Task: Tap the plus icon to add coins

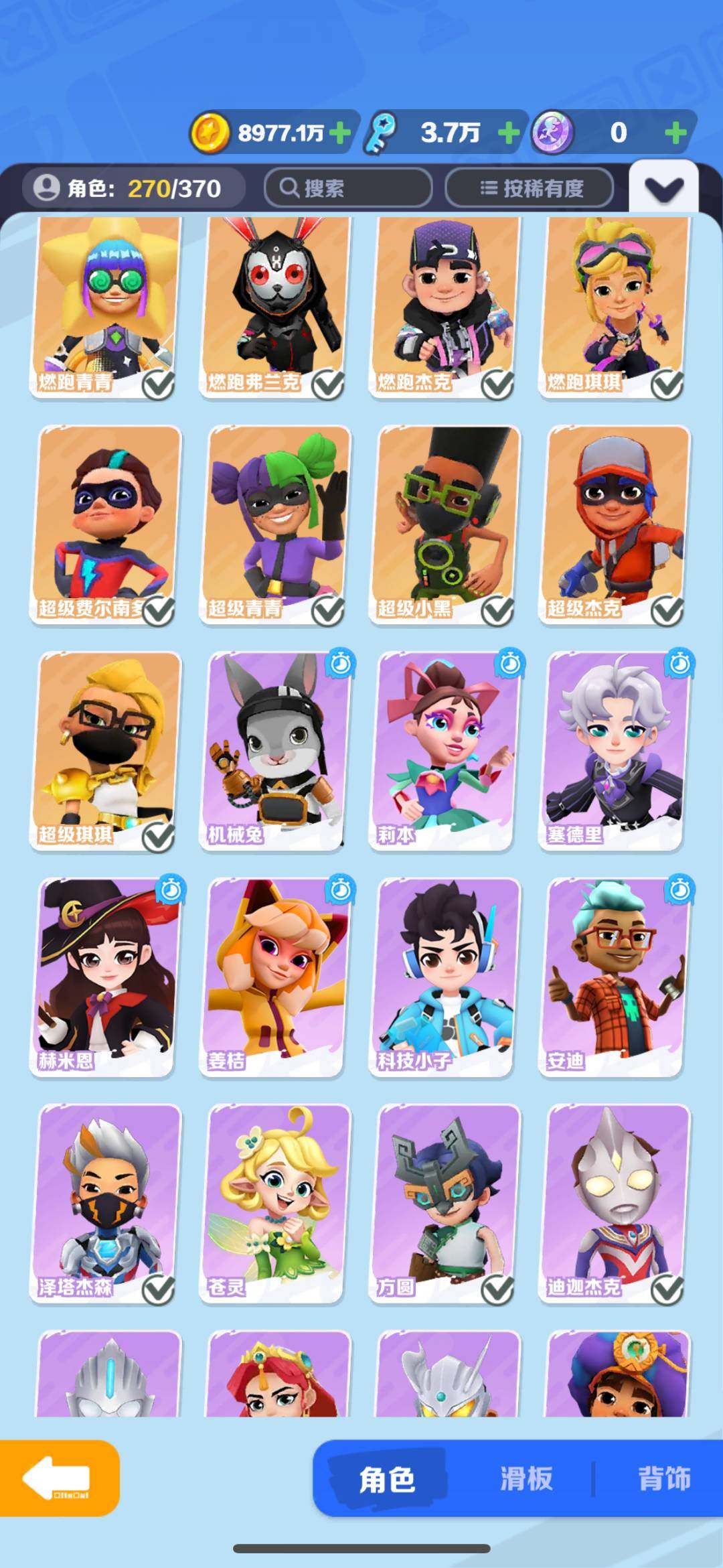Action: coord(340,133)
